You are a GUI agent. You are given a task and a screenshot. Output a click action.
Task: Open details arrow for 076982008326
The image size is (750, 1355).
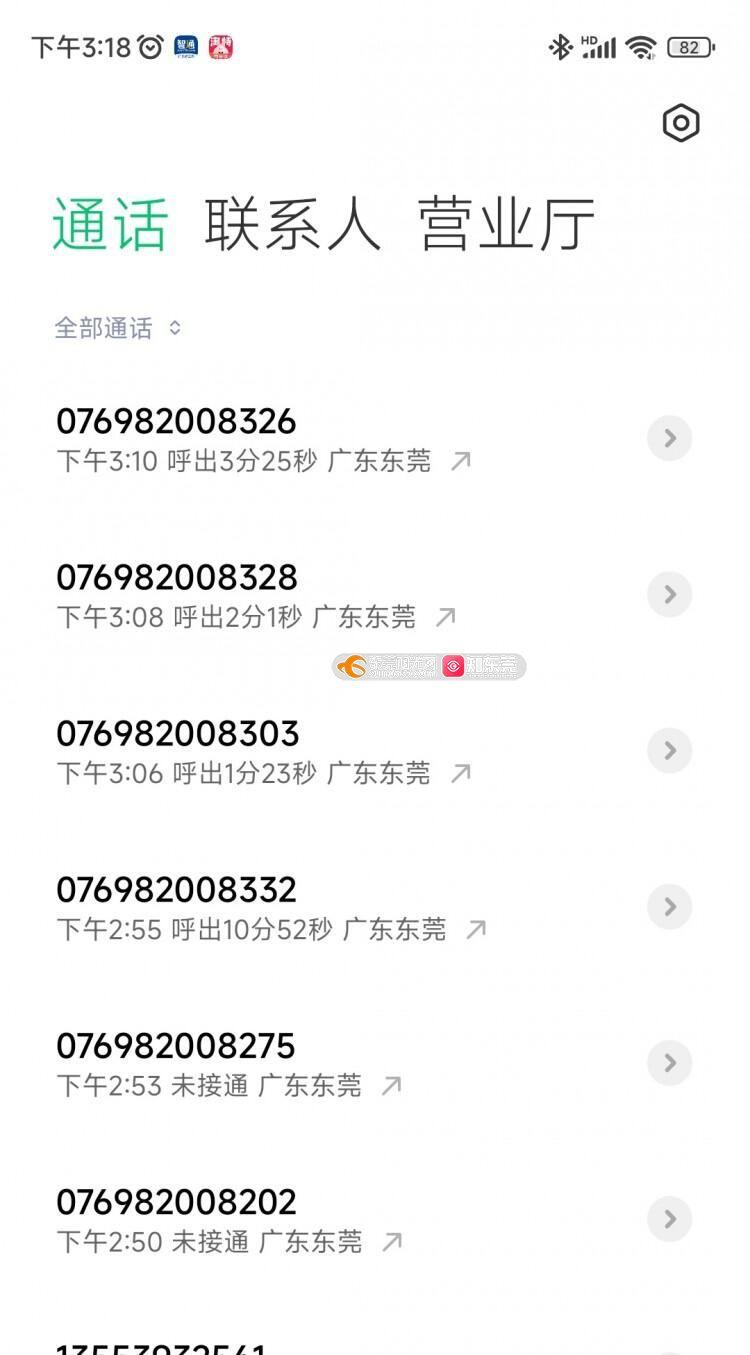pos(669,438)
